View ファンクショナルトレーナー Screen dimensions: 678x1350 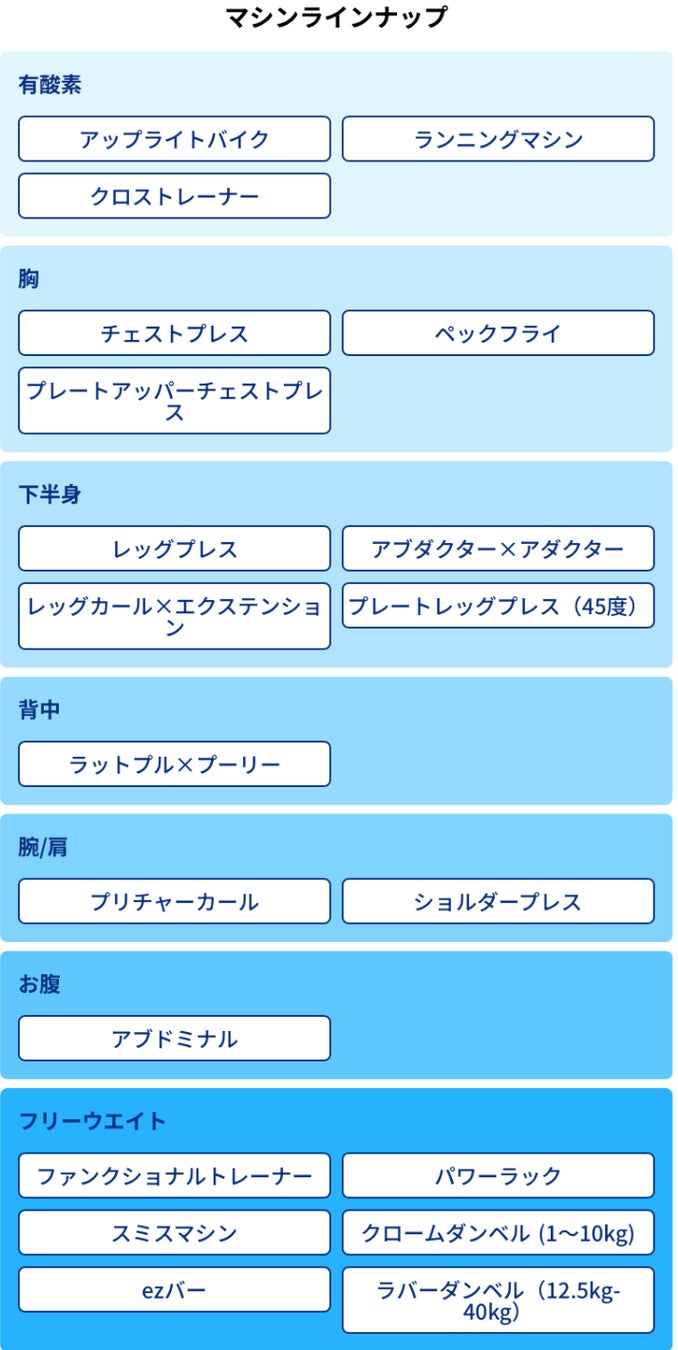[174, 1175]
